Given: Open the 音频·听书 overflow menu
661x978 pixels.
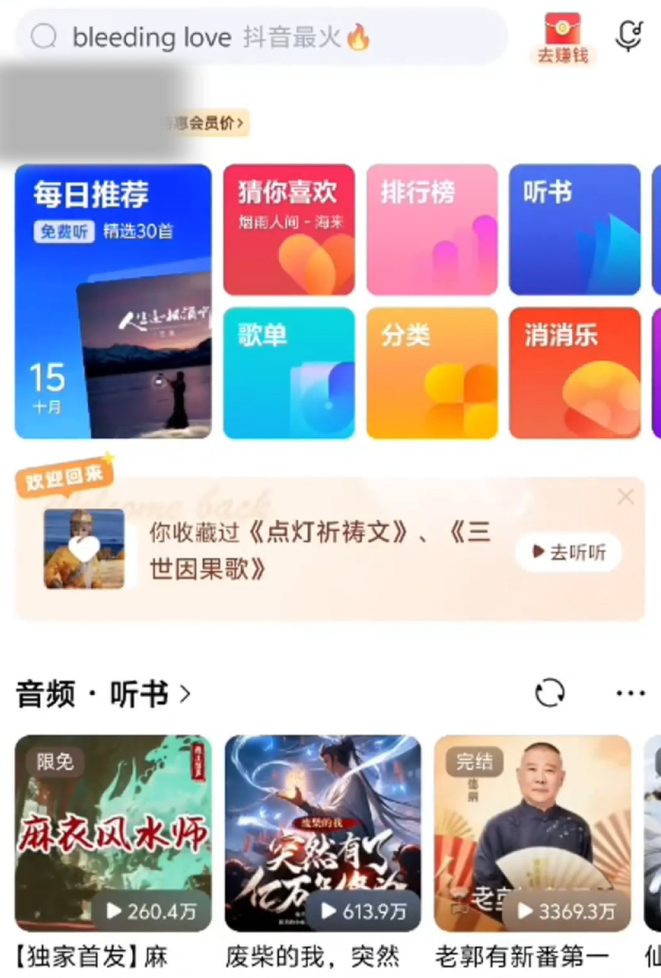Looking at the screenshot, I should pyautogui.click(x=630, y=693).
